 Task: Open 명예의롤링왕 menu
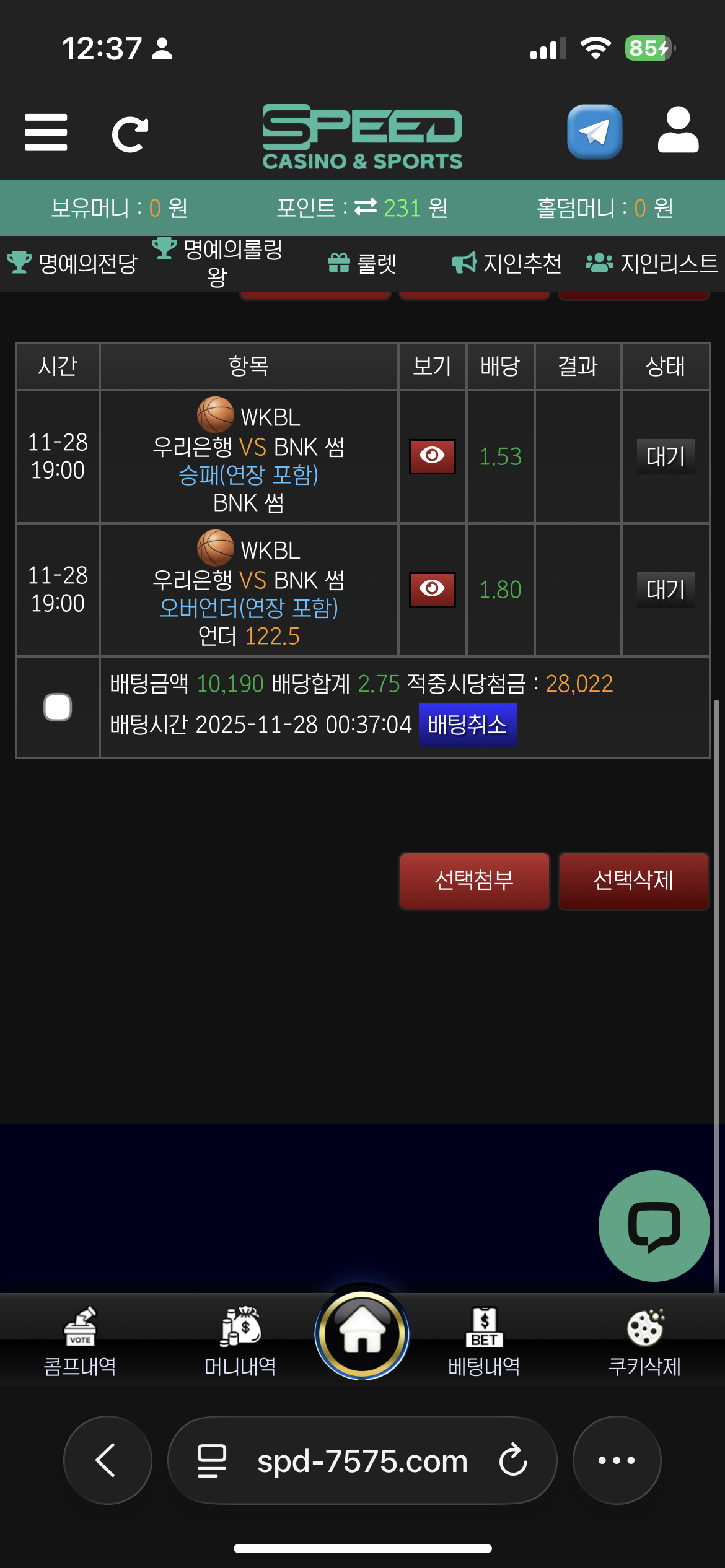[x=217, y=263]
